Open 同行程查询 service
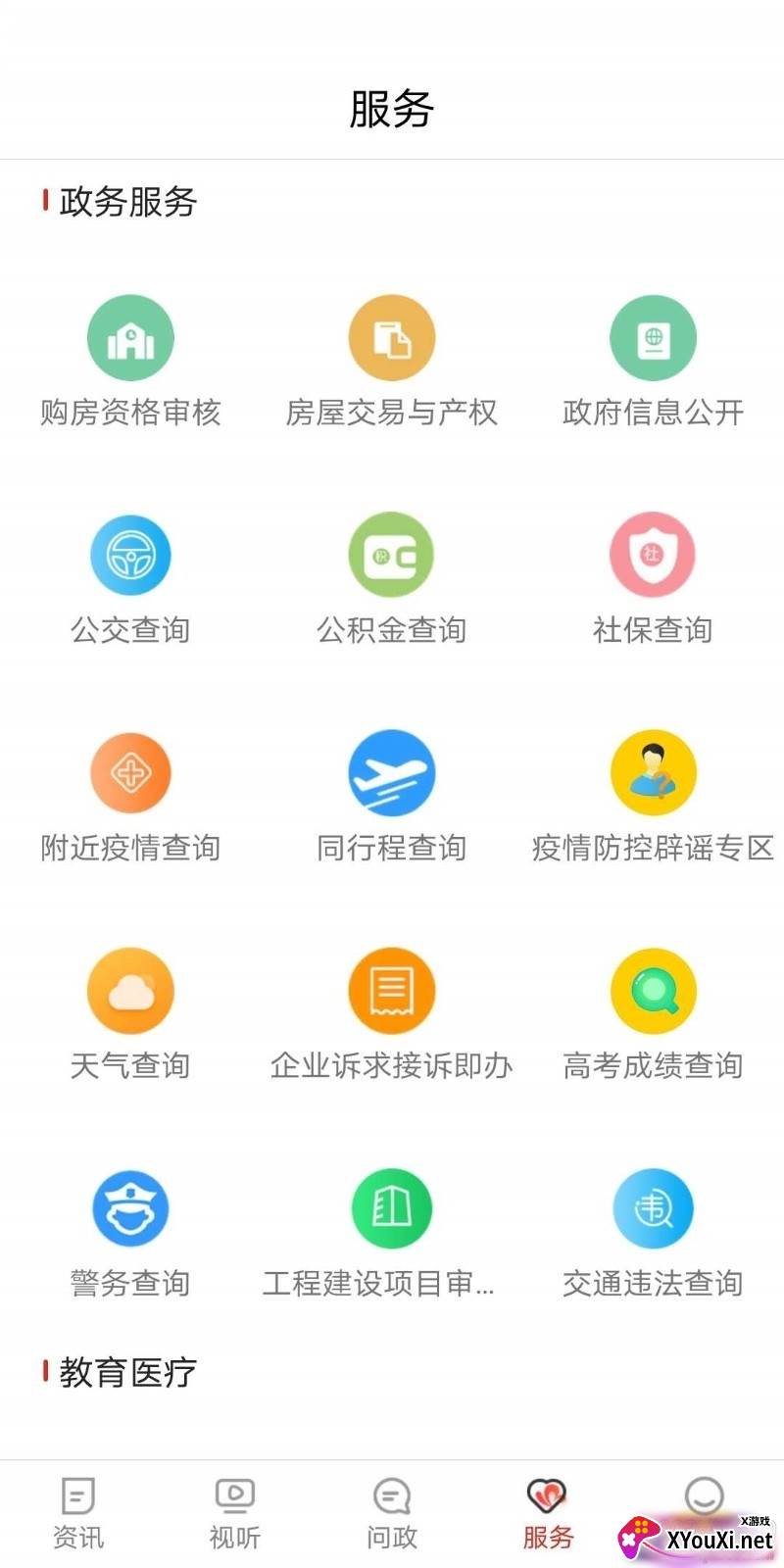 (x=392, y=773)
